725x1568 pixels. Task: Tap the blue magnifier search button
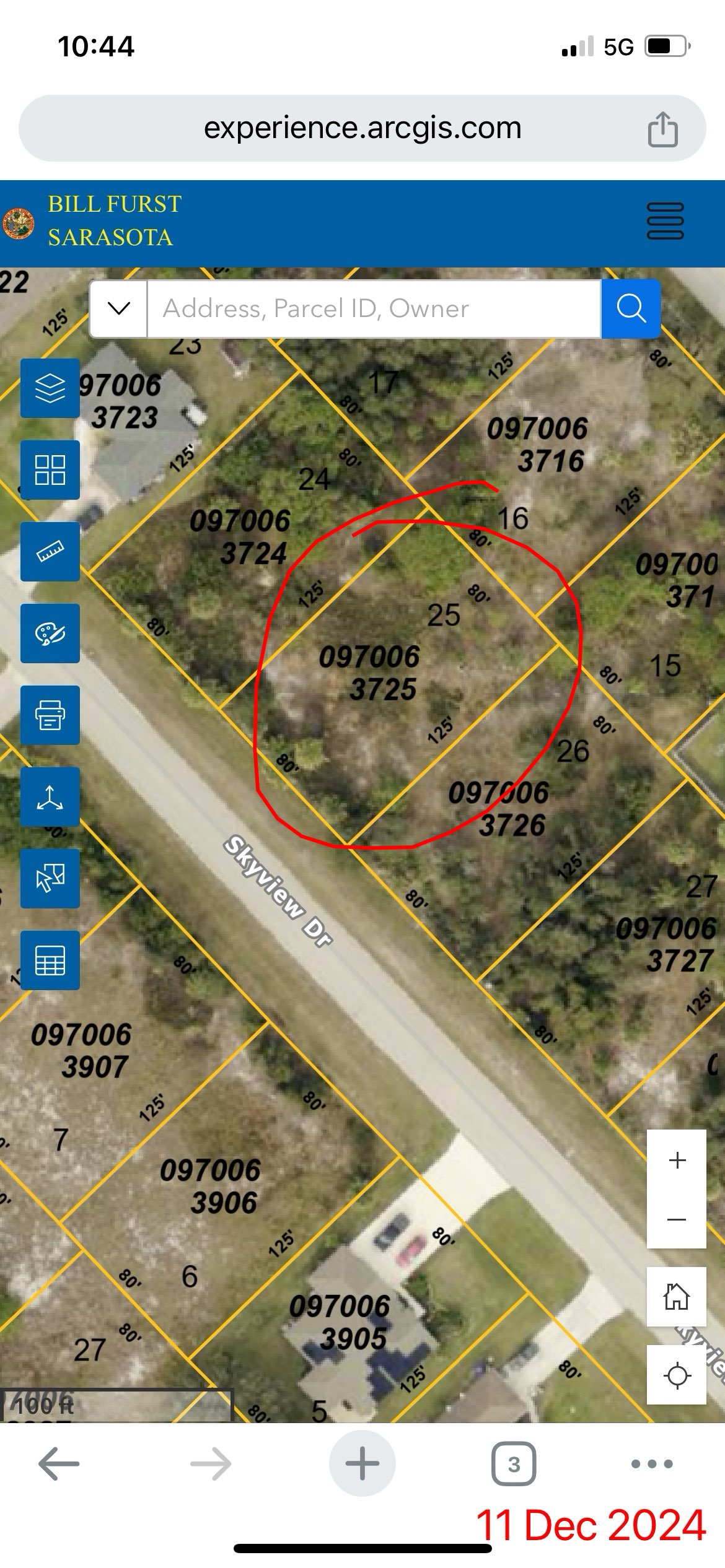click(631, 308)
